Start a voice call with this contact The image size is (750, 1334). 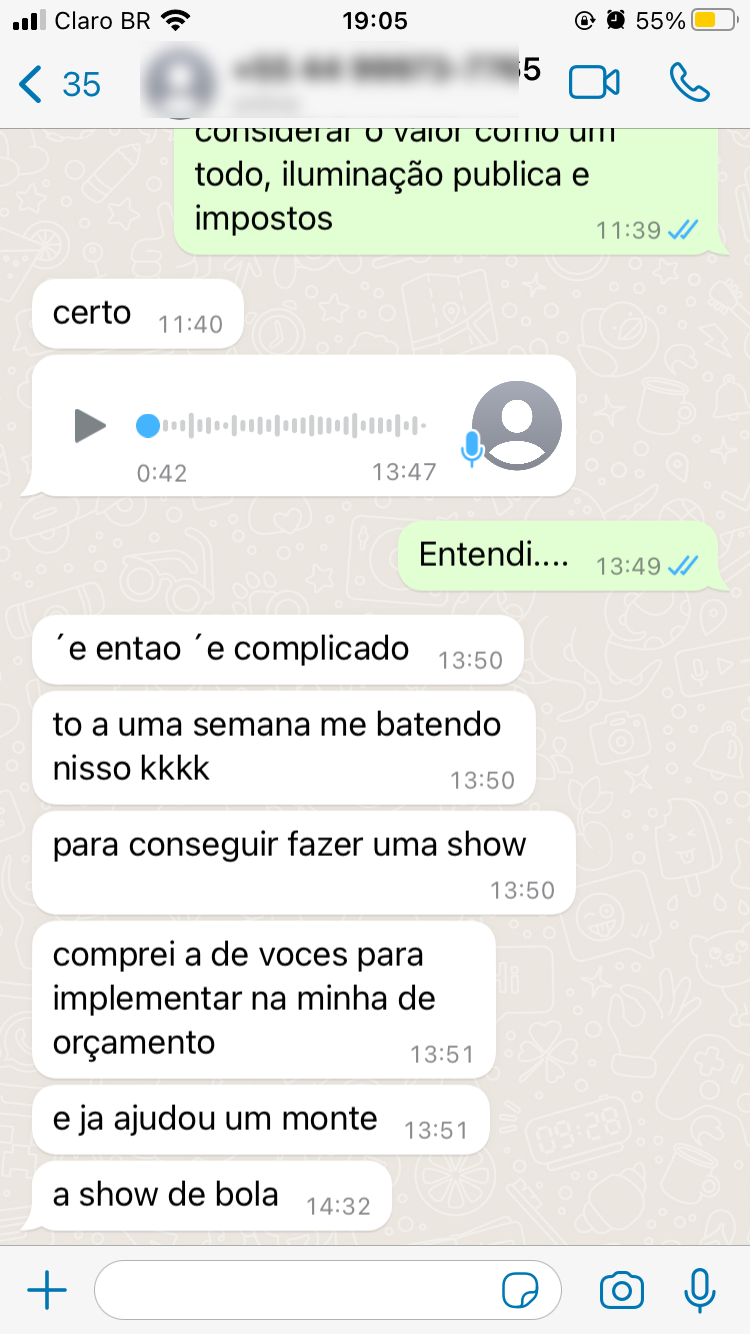pos(689,84)
